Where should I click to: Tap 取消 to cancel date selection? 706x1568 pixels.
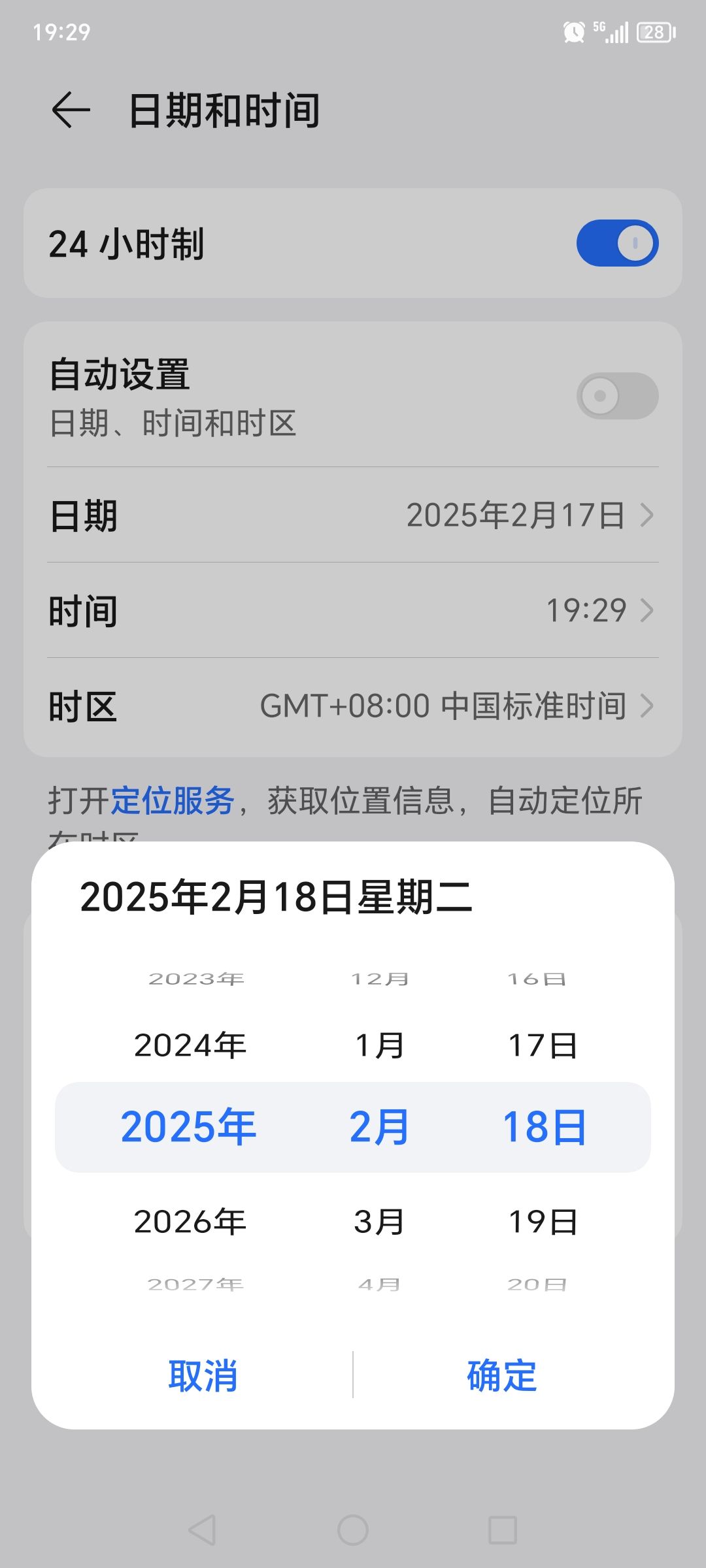click(203, 1375)
